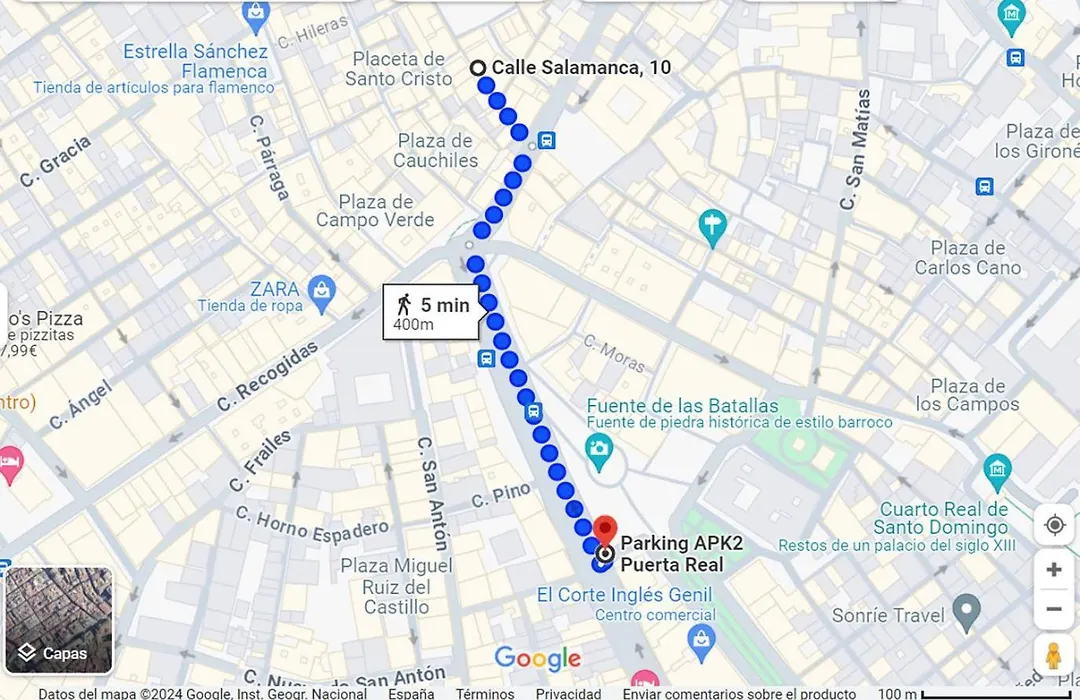Open the 5 min walking route label
This screenshot has height=700, width=1080.
pos(432,312)
